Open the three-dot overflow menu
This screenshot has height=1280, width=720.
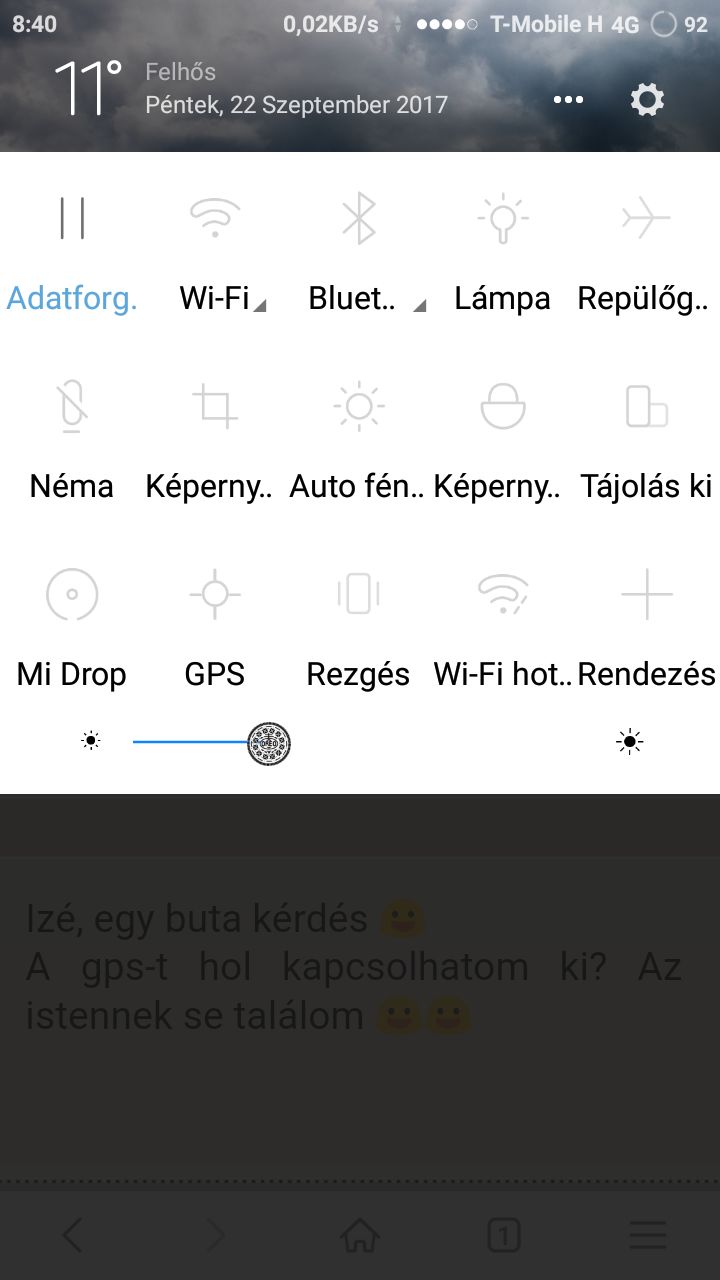click(568, 100)
